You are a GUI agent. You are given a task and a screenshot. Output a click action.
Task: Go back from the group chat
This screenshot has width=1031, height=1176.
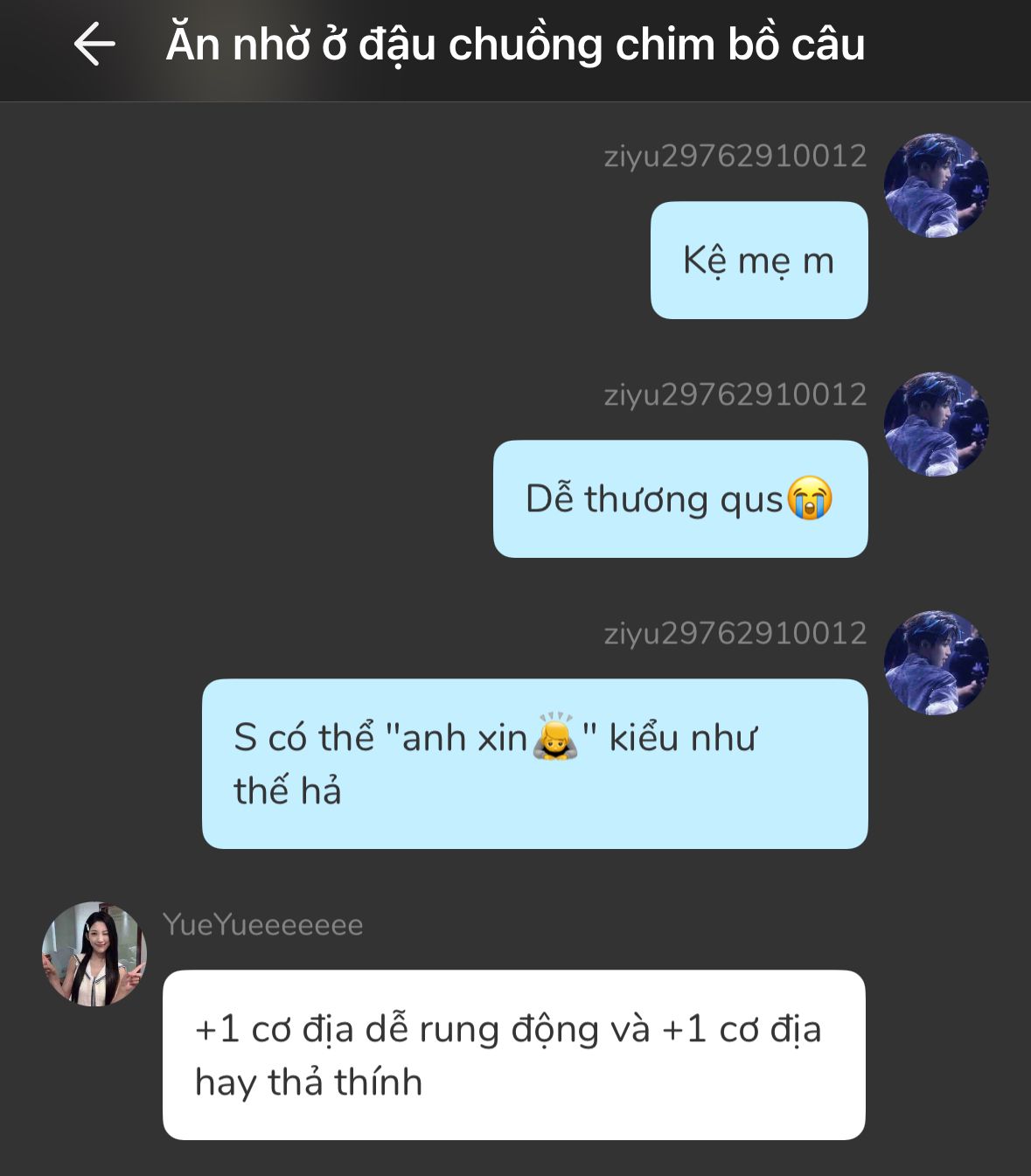[94, 45]
